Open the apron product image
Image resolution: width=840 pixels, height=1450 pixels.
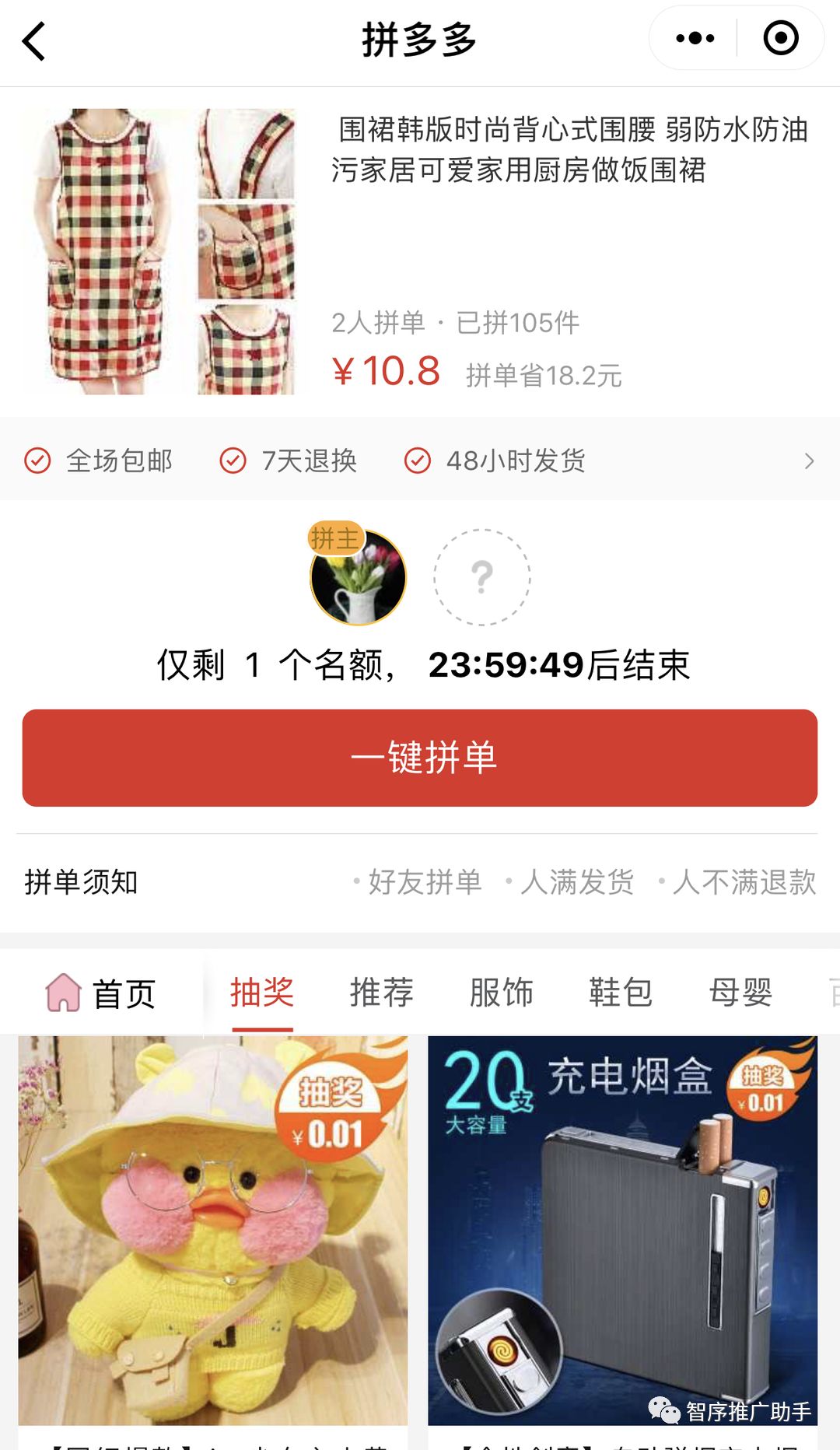pos(161,251)
